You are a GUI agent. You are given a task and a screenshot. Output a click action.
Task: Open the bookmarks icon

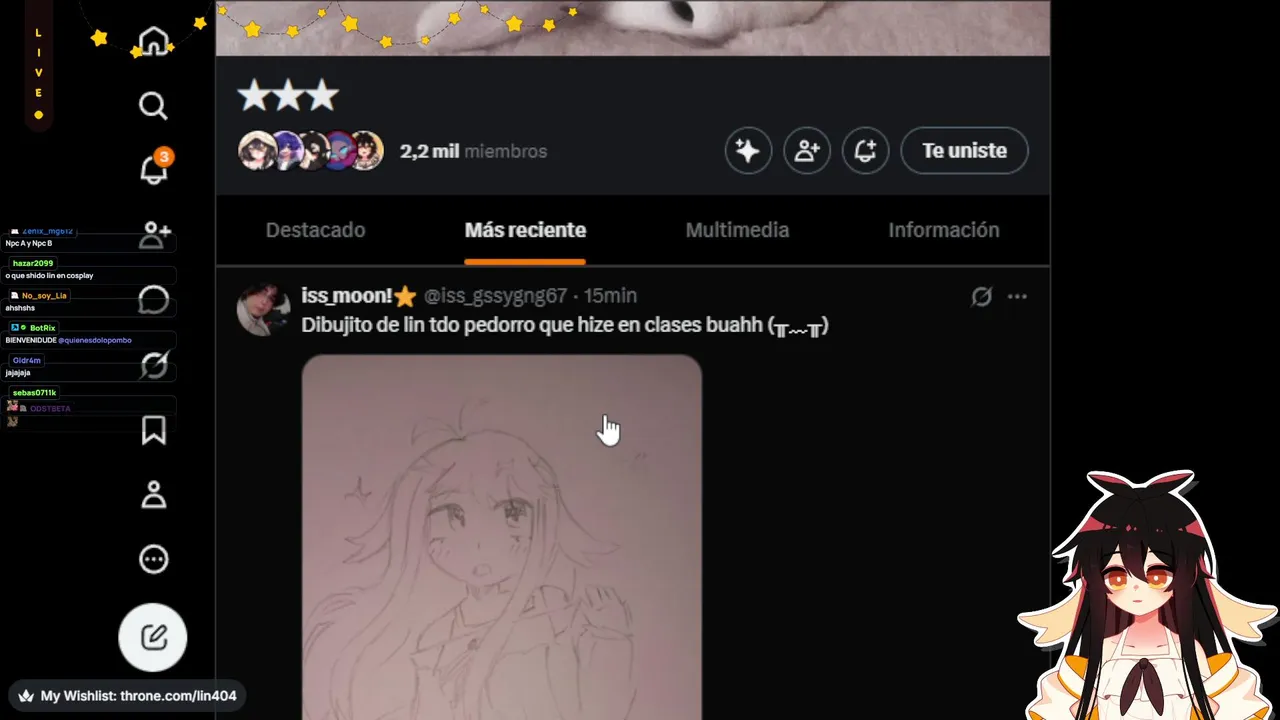(153, 430)
